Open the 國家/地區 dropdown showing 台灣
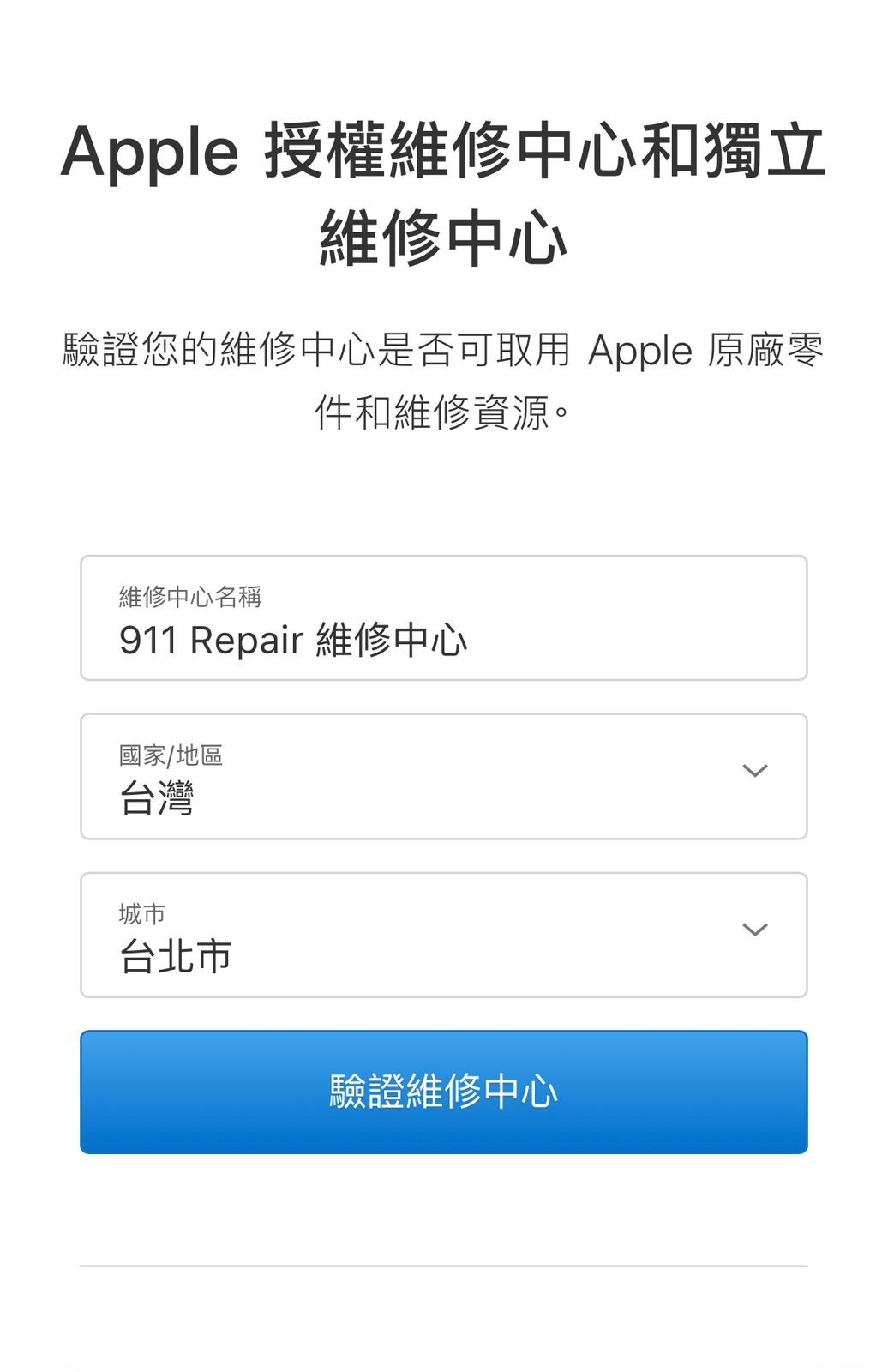 [444, 777]
